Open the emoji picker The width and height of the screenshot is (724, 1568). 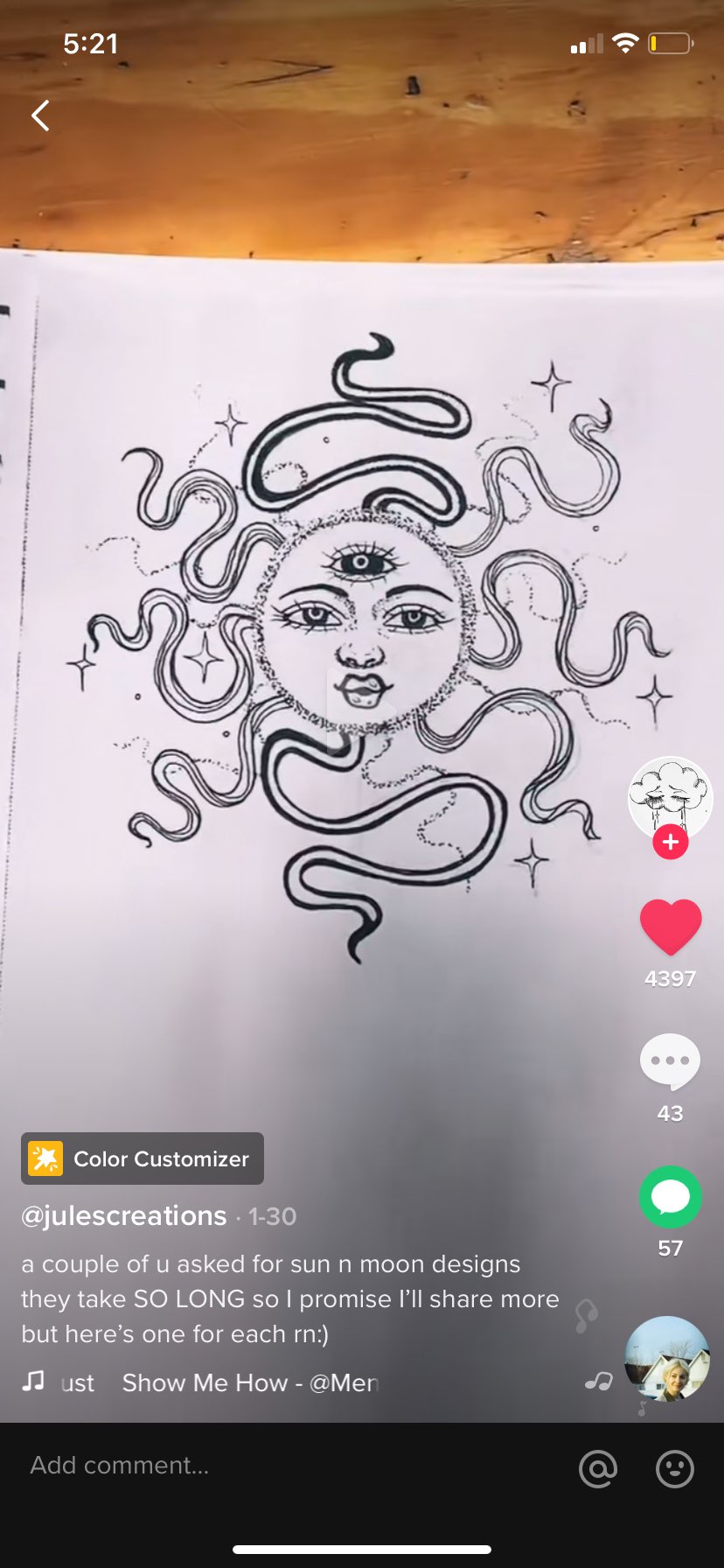click(x=675, y=1468)
